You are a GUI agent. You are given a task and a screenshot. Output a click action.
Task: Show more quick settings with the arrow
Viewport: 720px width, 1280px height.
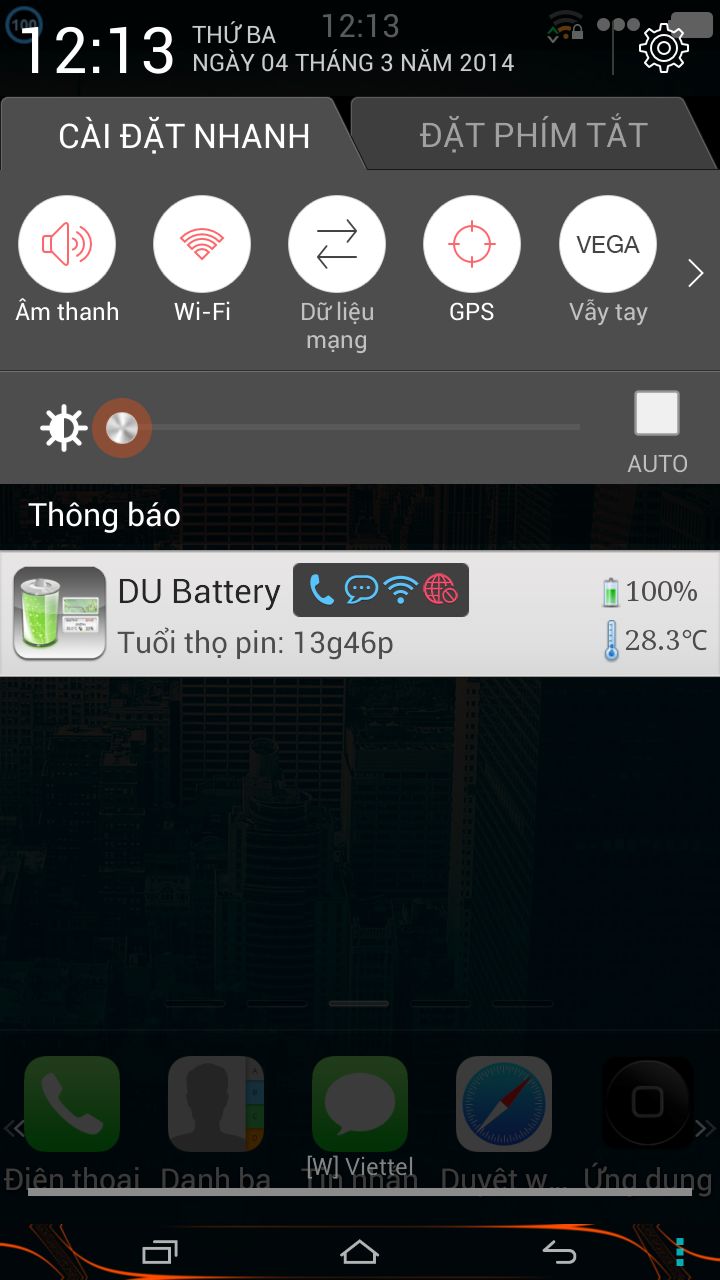(696, 273)
